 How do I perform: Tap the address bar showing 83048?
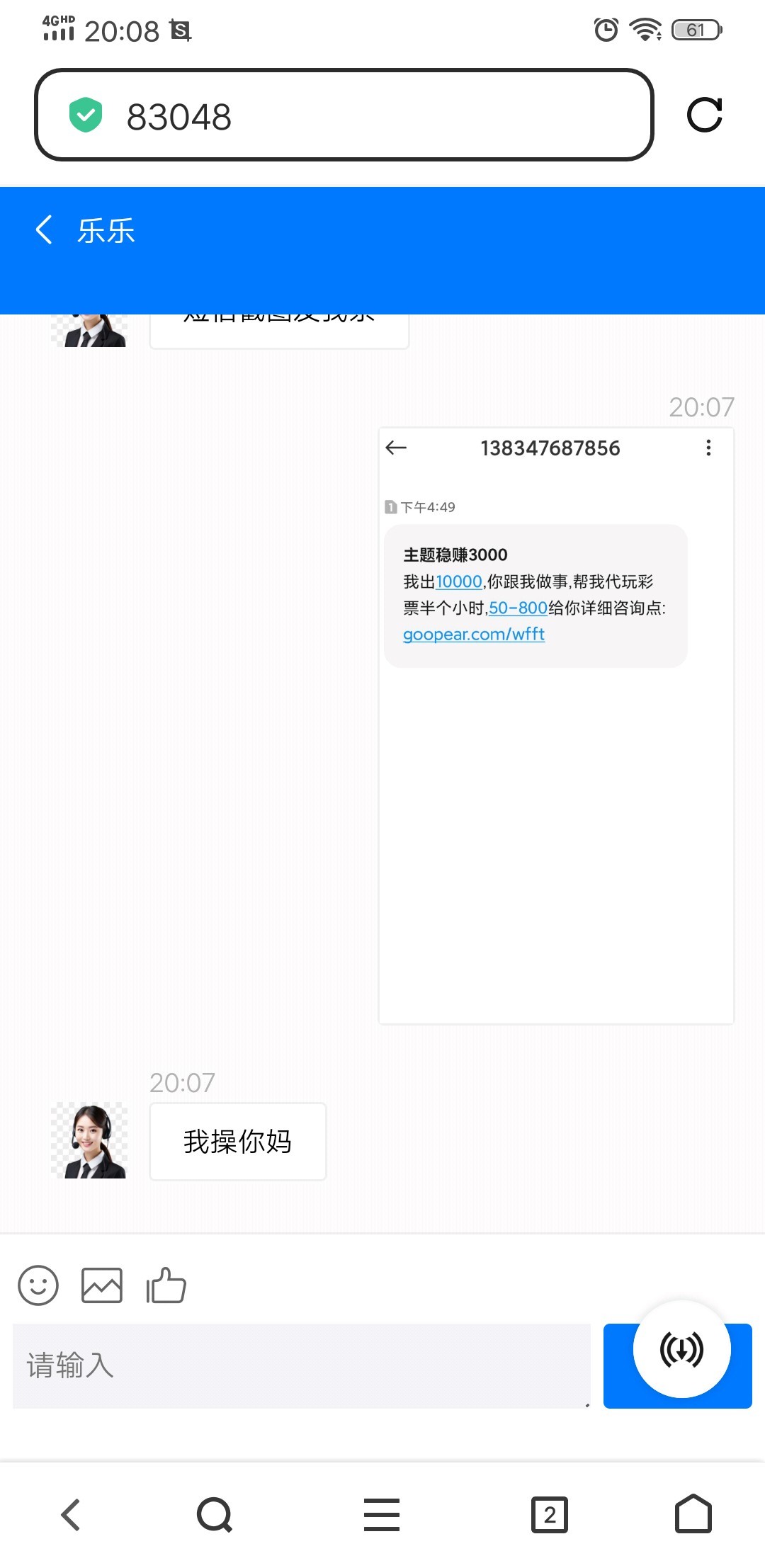(x=344, y=115)
